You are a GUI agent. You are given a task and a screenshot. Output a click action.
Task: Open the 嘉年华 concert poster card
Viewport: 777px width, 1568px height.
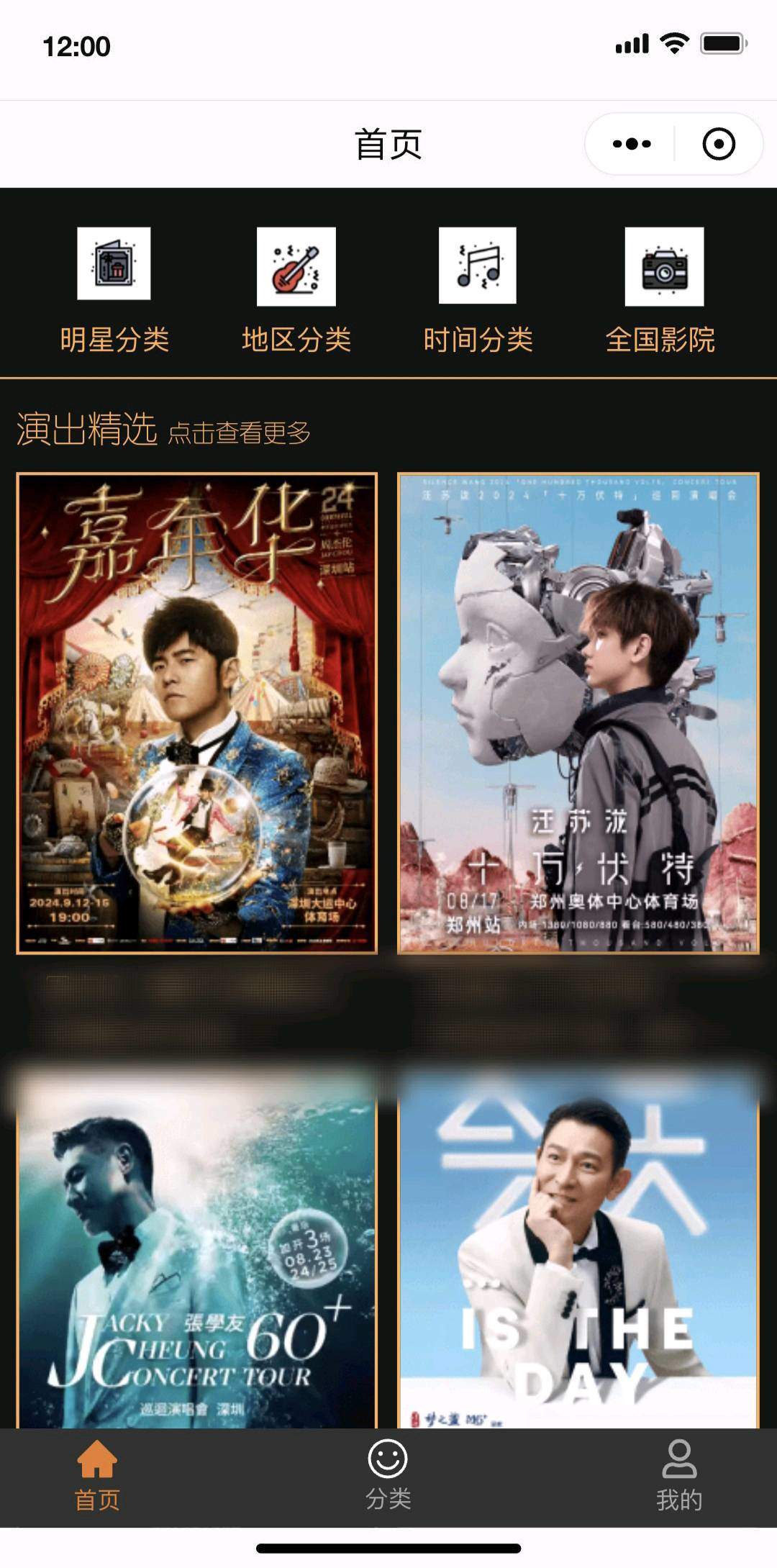[197, 713]
